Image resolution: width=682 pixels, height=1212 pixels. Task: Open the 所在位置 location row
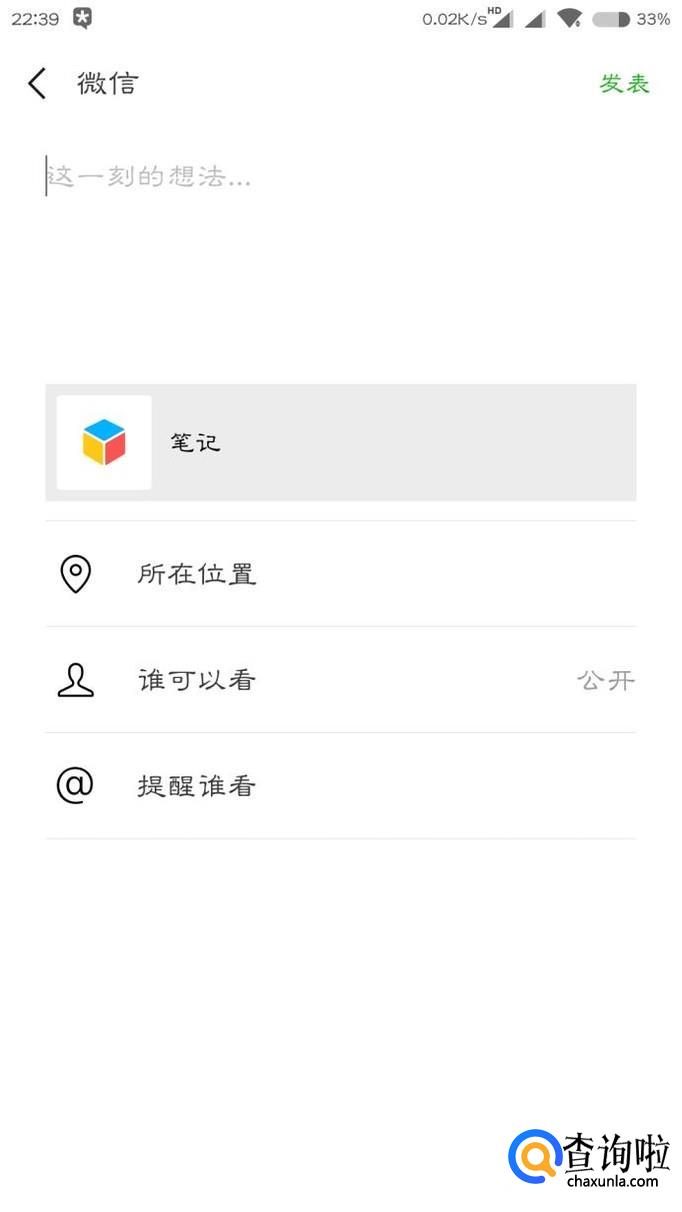[x=340, y=574]
